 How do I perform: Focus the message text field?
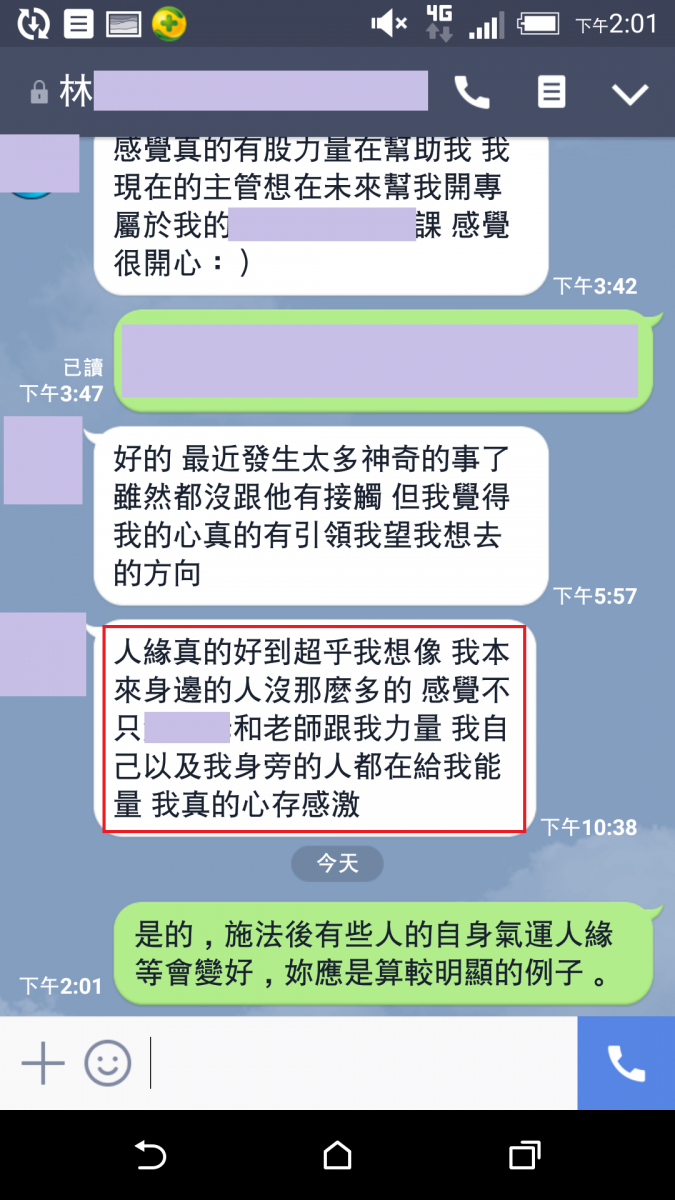[360, 1062]
